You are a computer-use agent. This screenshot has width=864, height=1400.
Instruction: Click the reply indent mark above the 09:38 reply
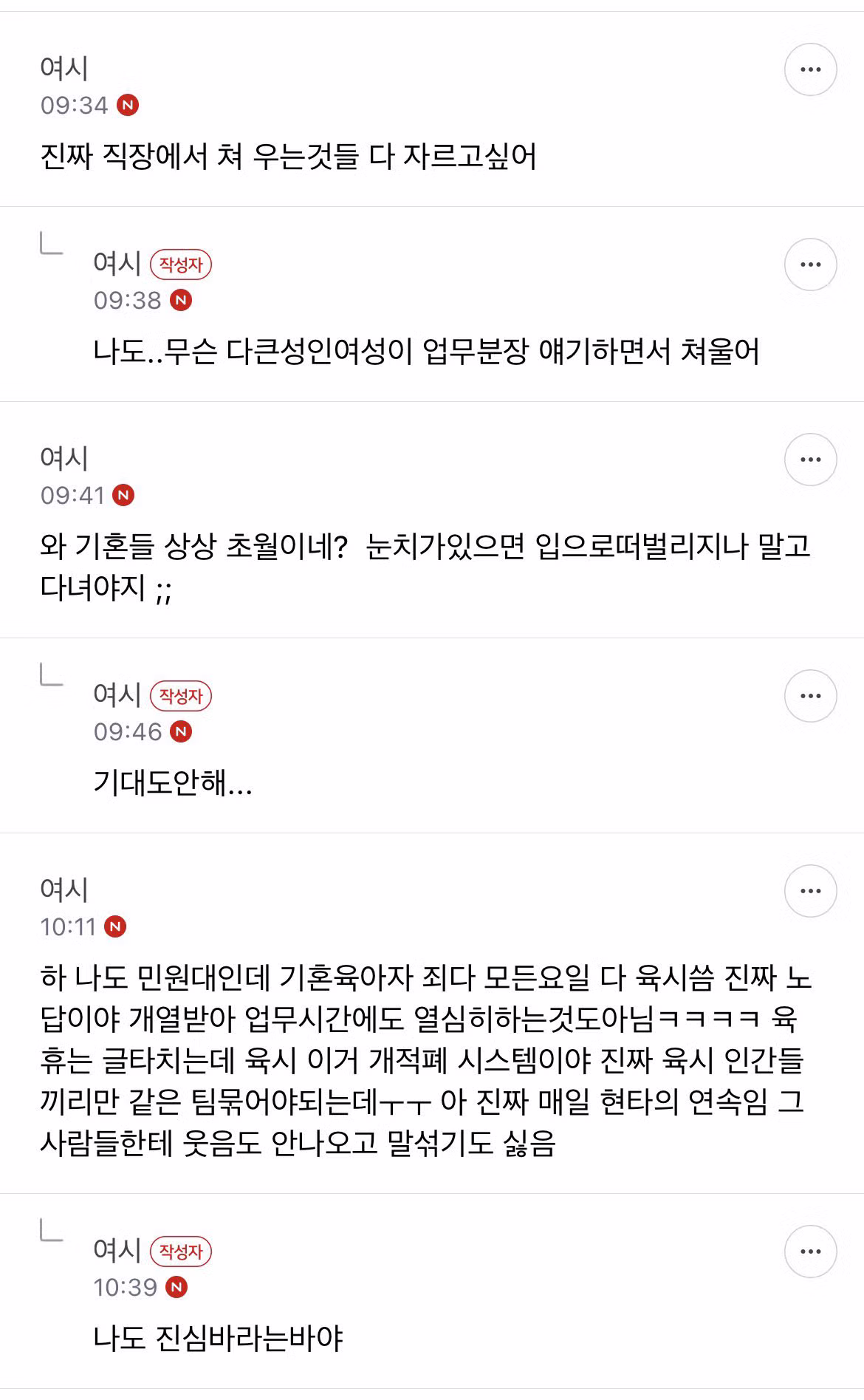click(x=47, y=242)
